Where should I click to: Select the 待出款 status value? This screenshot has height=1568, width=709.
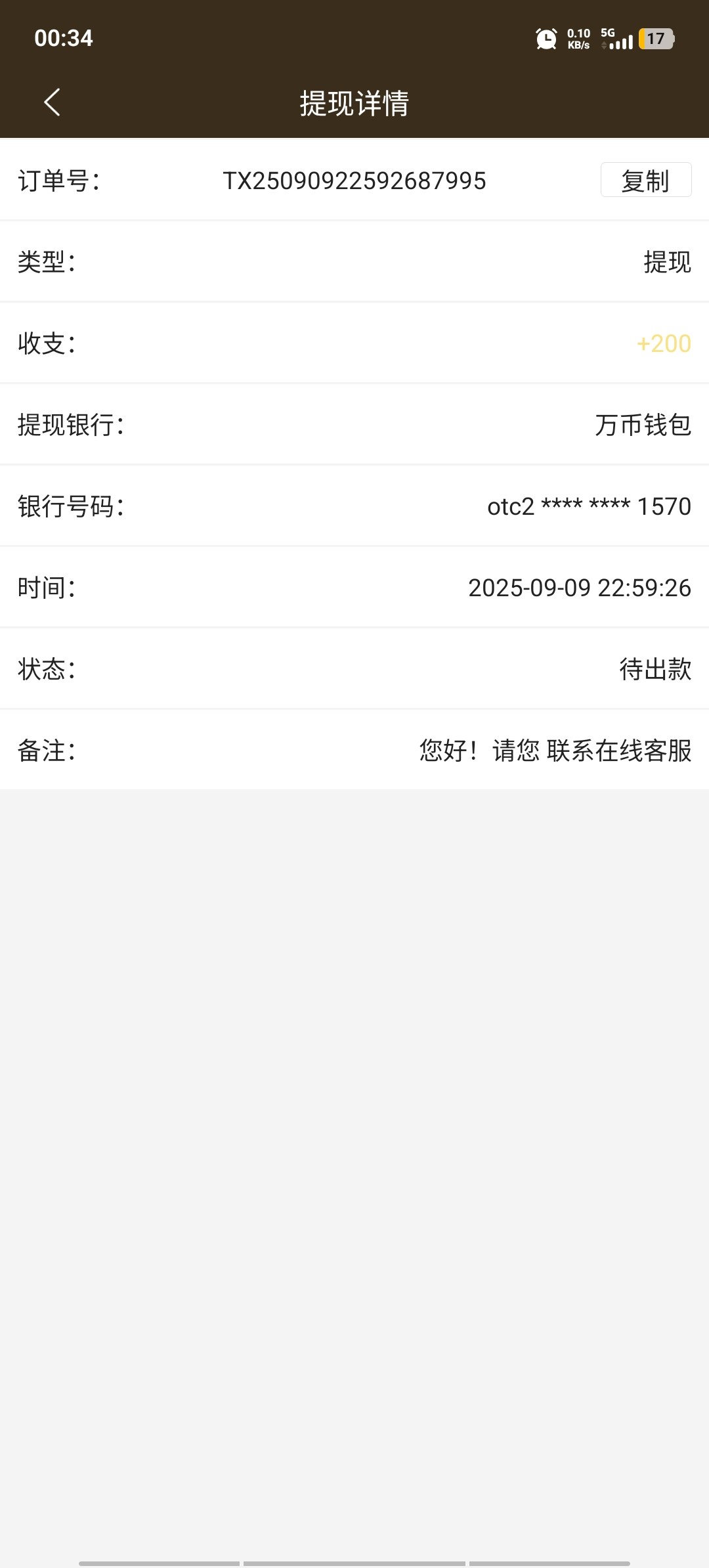click(655, 669)
